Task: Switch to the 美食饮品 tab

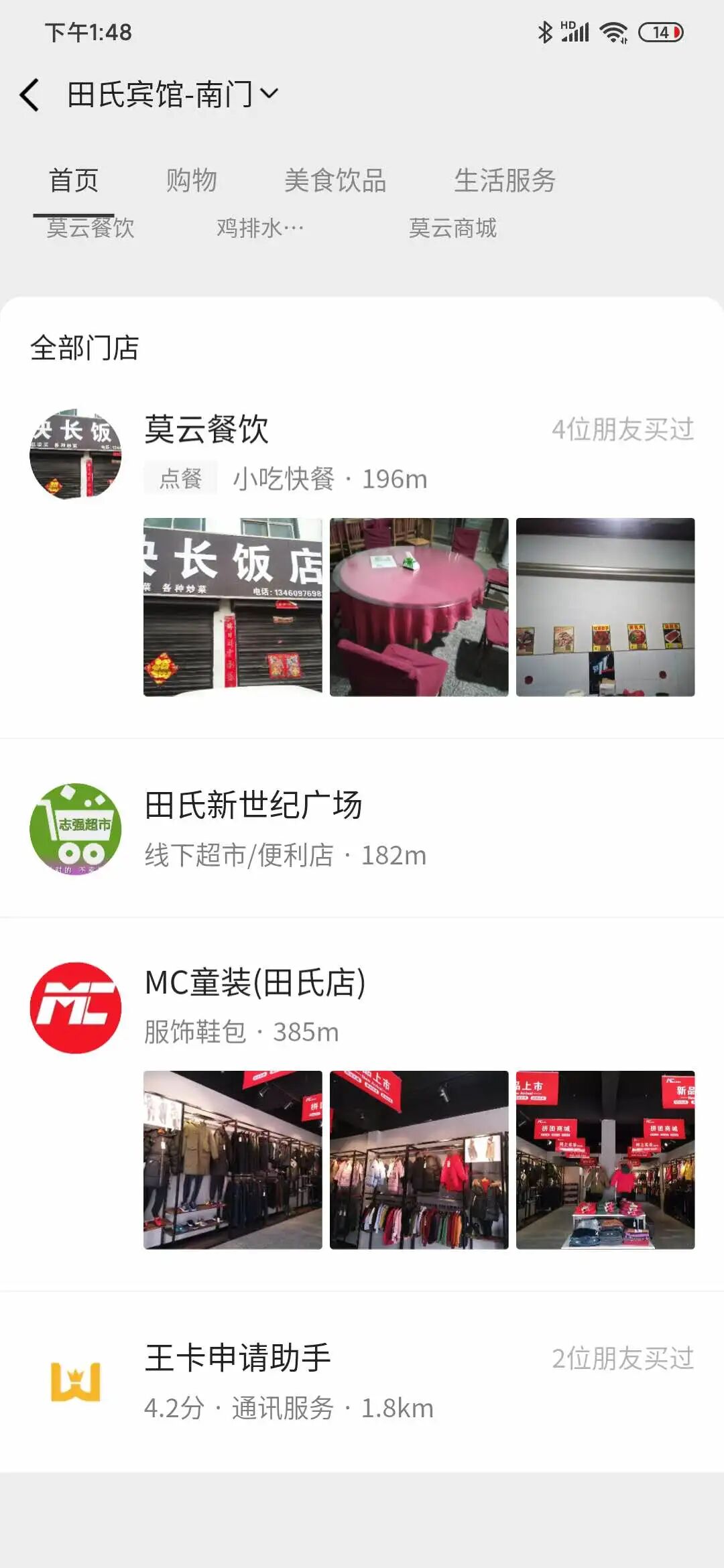Action: [335, 180]
